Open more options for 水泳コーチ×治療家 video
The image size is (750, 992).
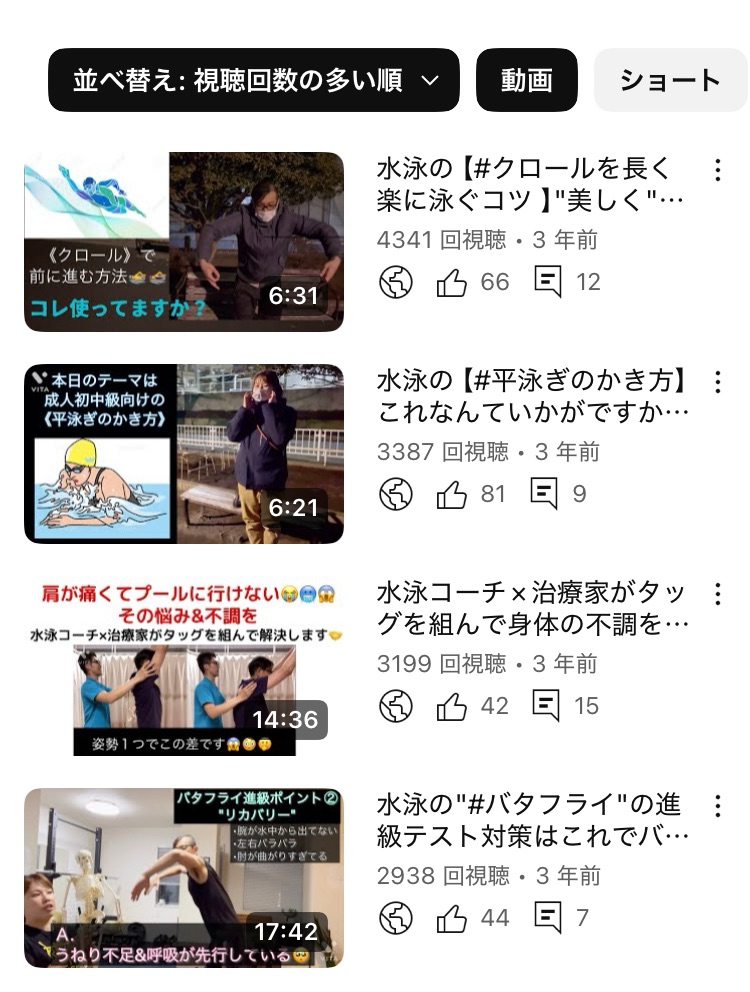pyautogui.click(x=717, y=594)
